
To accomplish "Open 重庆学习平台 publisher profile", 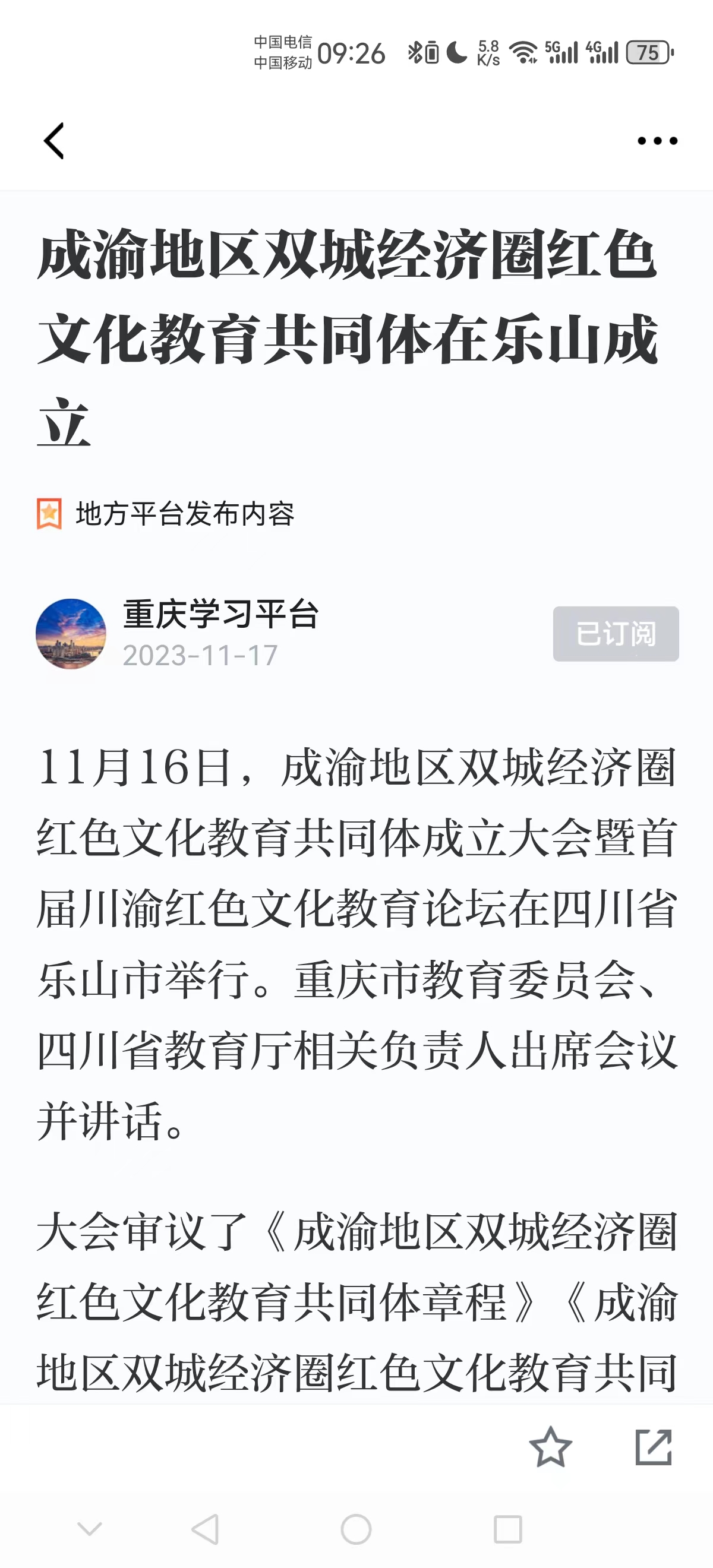I will coord(220,614).
